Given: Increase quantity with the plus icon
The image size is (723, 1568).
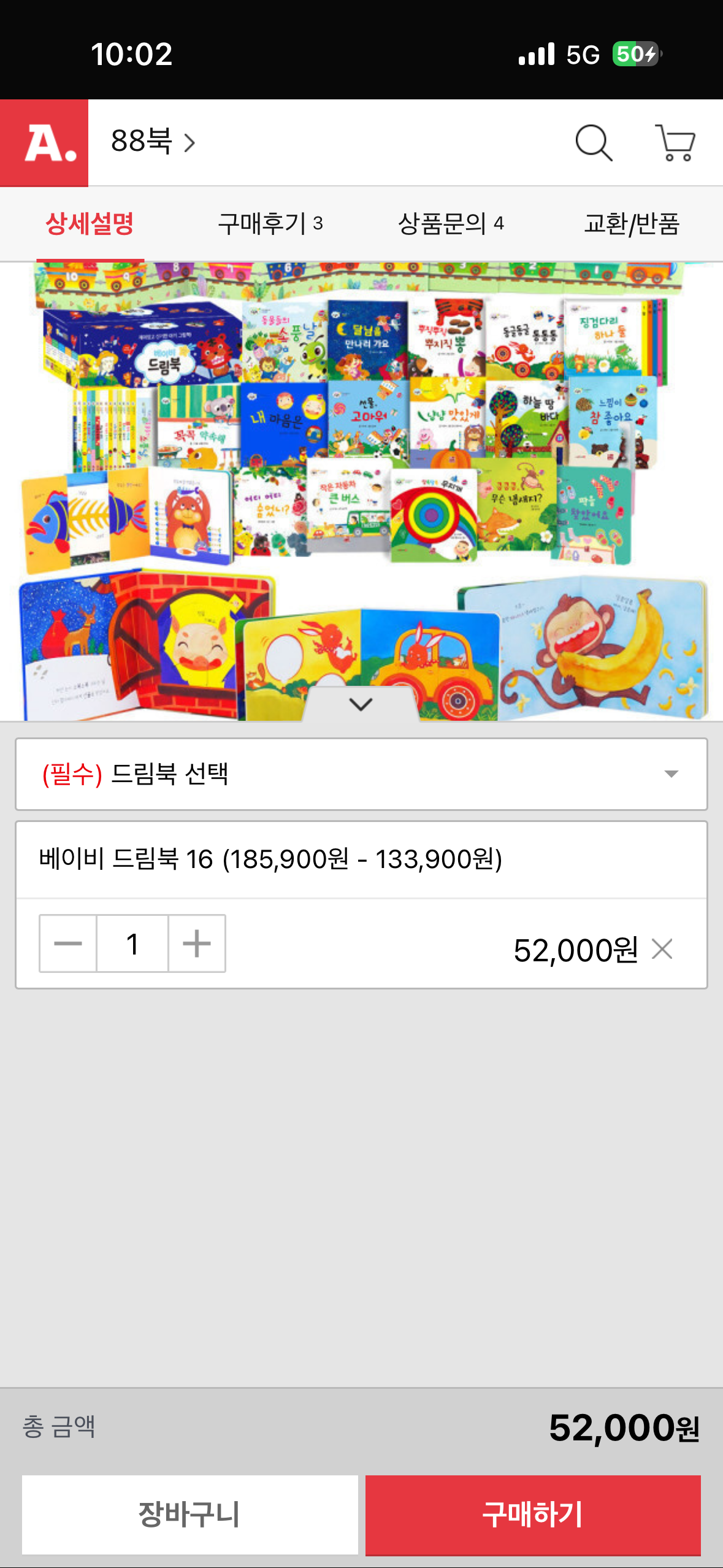Looking at the screenshot, I should click(x=196, y=944).
